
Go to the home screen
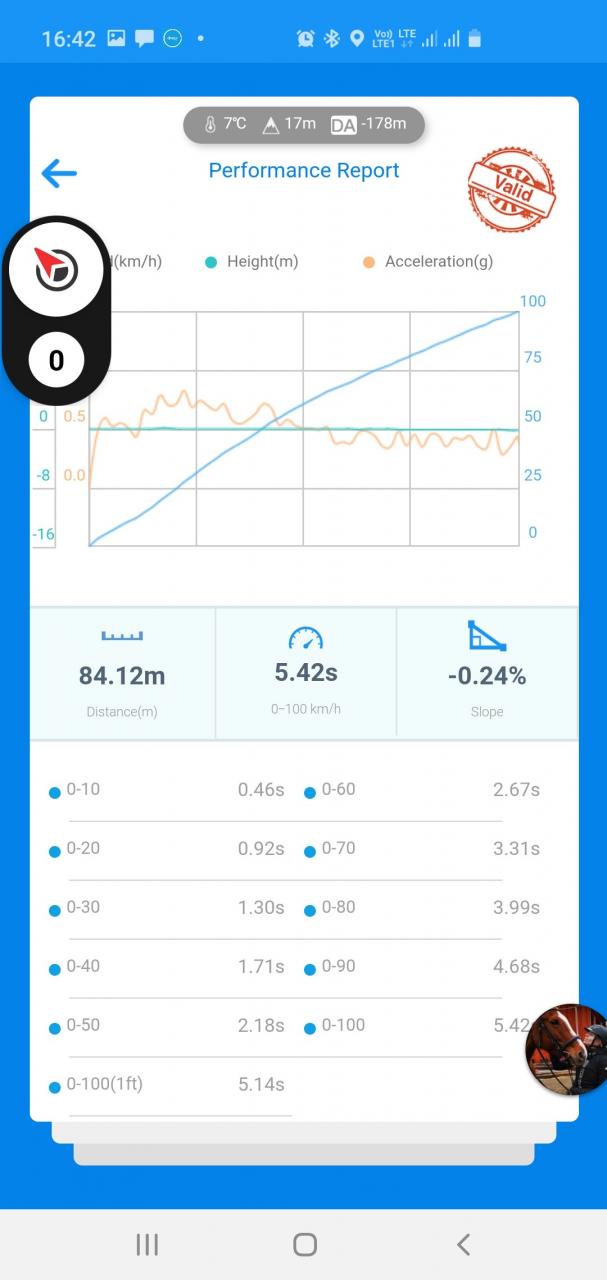[305, 1244]
